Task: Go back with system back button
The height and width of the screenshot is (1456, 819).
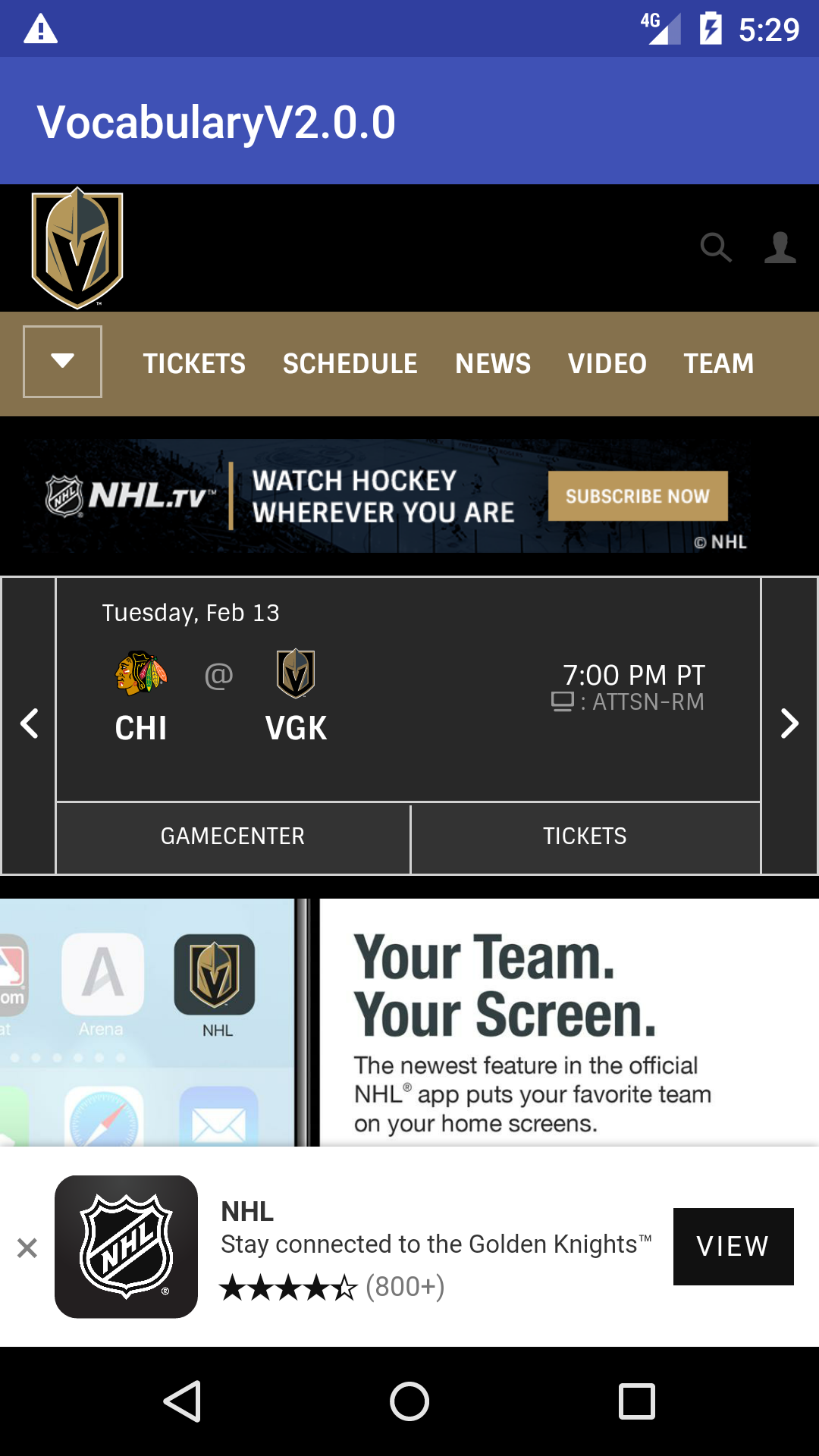Action: pos(182,1401)
